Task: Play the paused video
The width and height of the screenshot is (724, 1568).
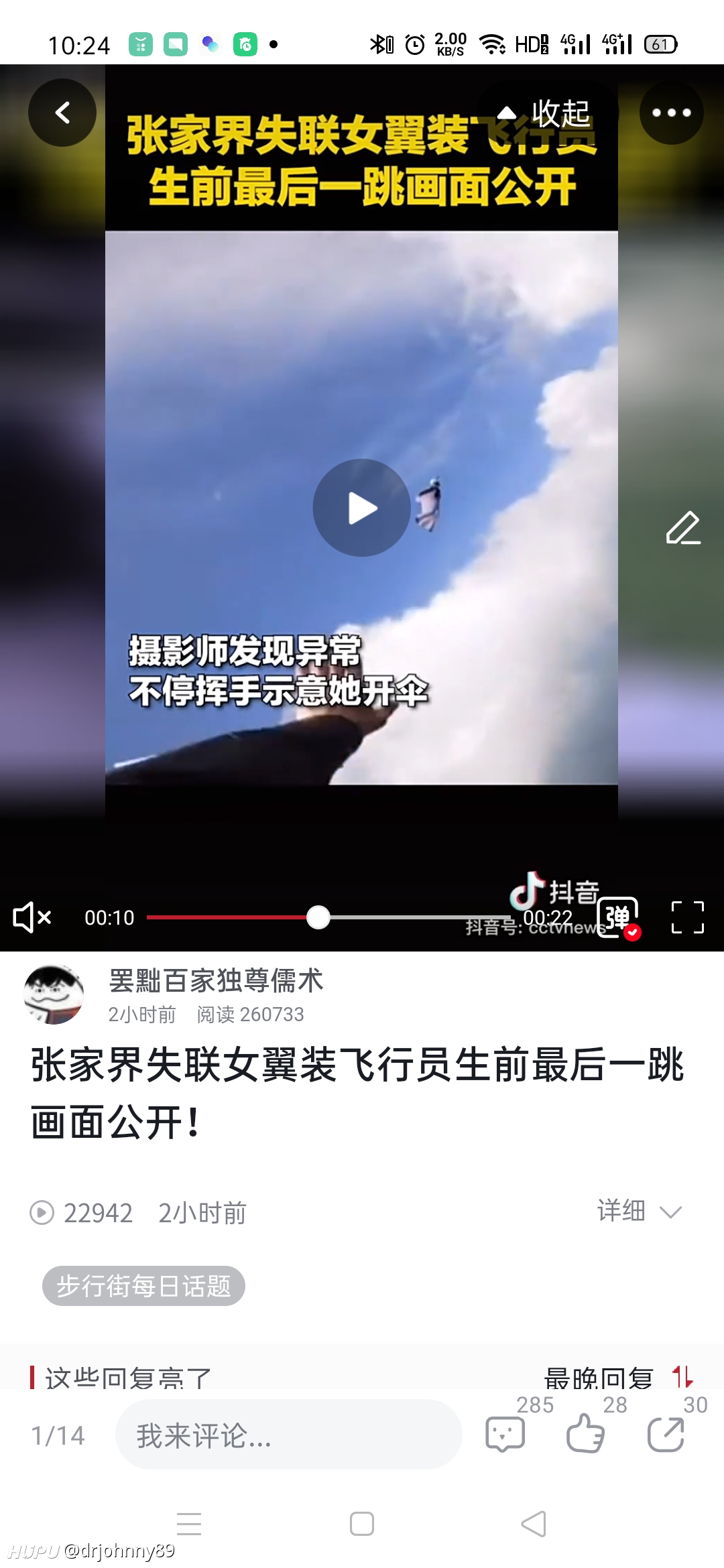Action: 362,507
